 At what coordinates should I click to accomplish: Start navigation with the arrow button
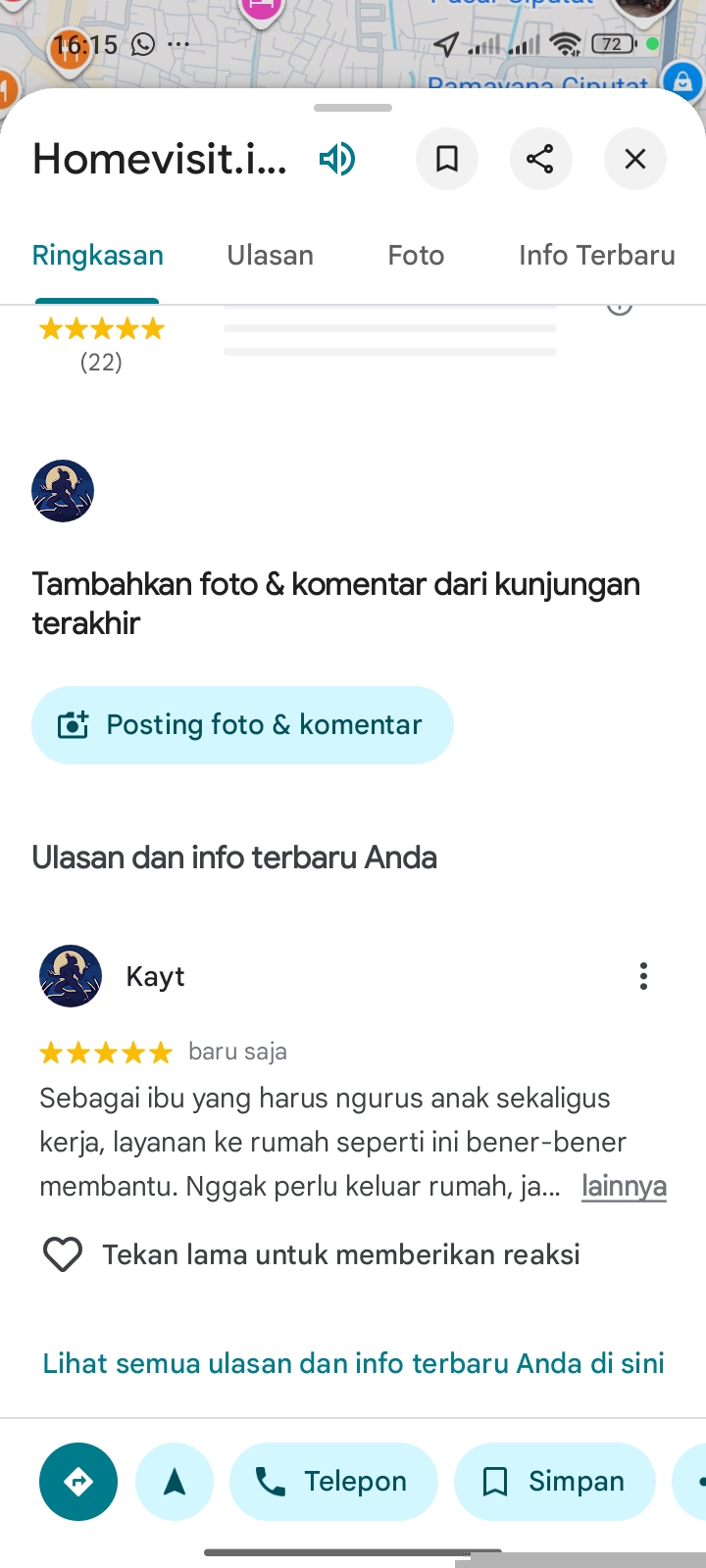click(175, 1482)
